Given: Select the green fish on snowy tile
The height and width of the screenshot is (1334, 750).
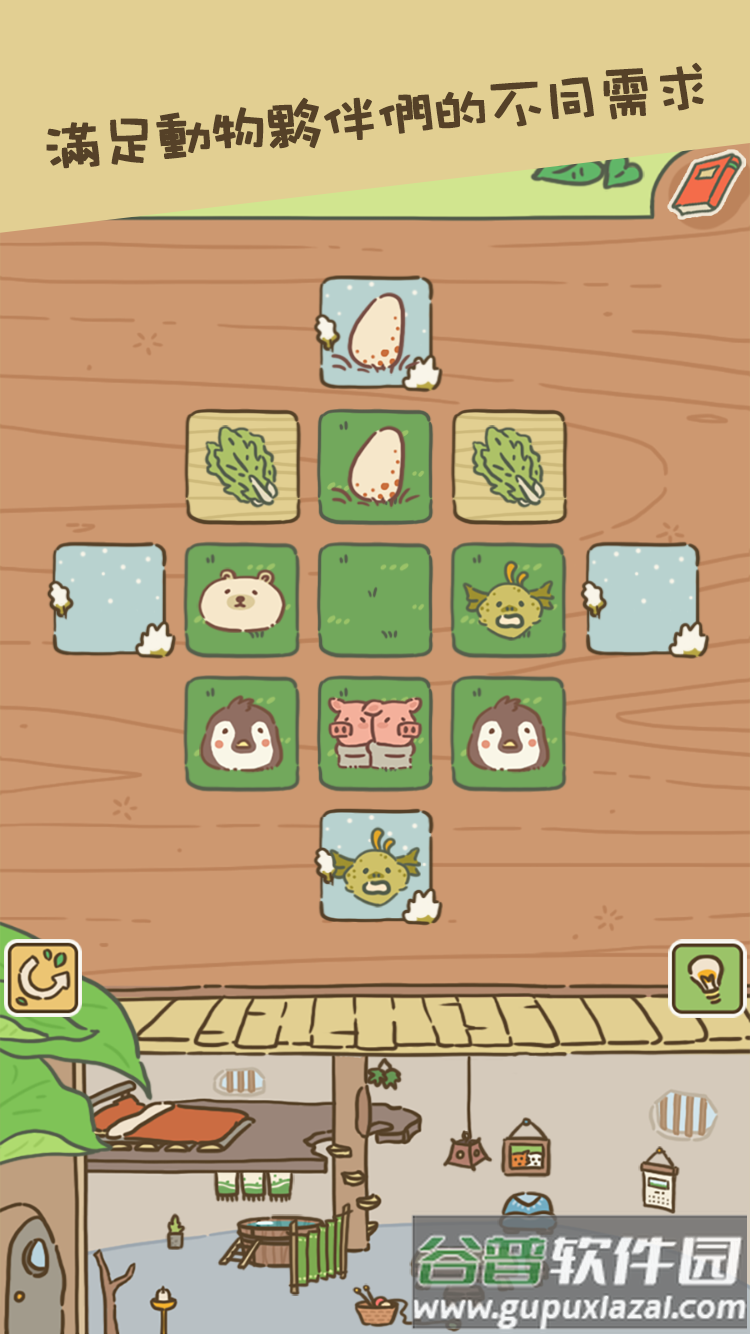Looking at the screenshot, I should (376, 866).
